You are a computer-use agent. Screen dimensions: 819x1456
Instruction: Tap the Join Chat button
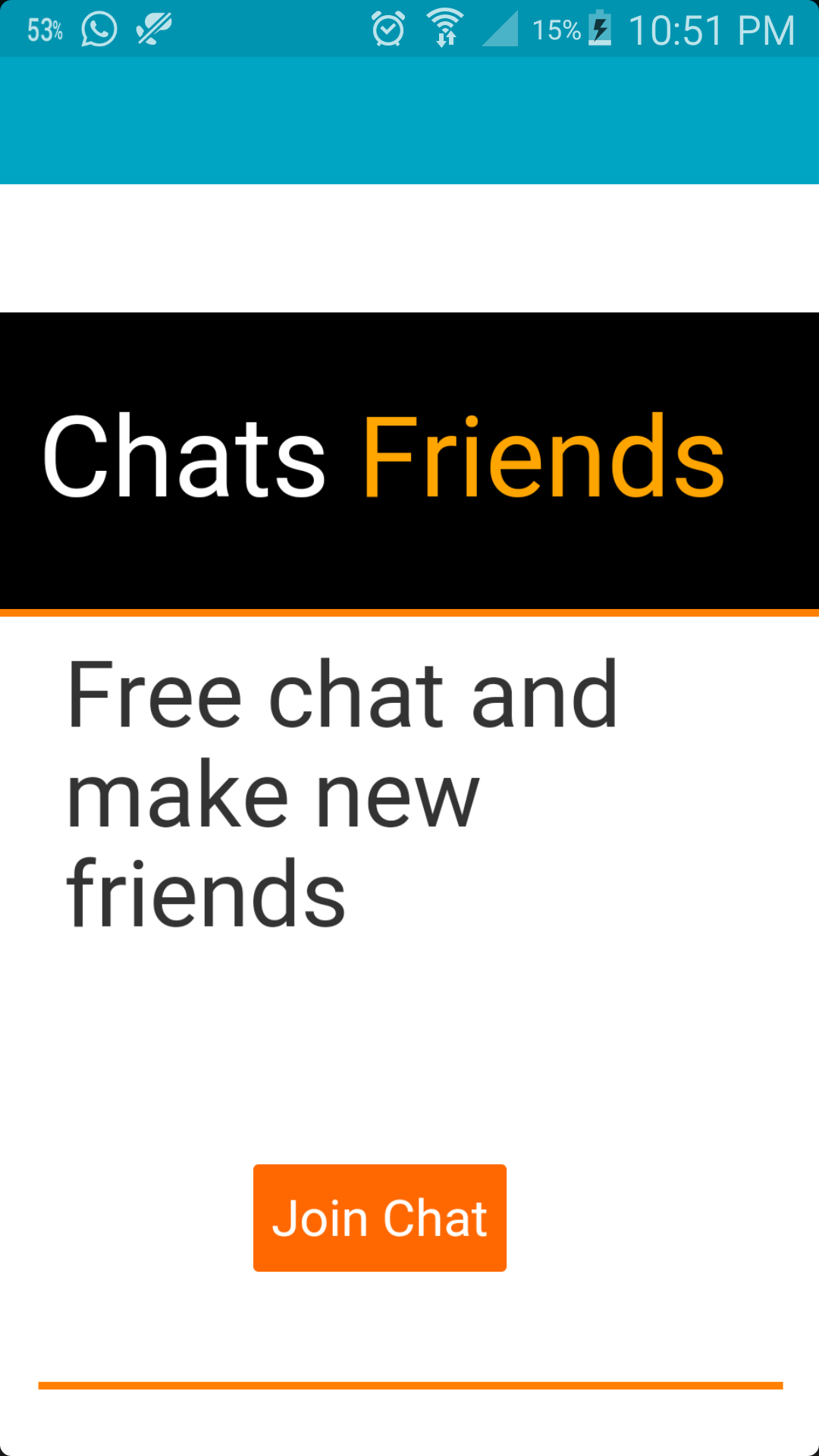pos(379,1218)
